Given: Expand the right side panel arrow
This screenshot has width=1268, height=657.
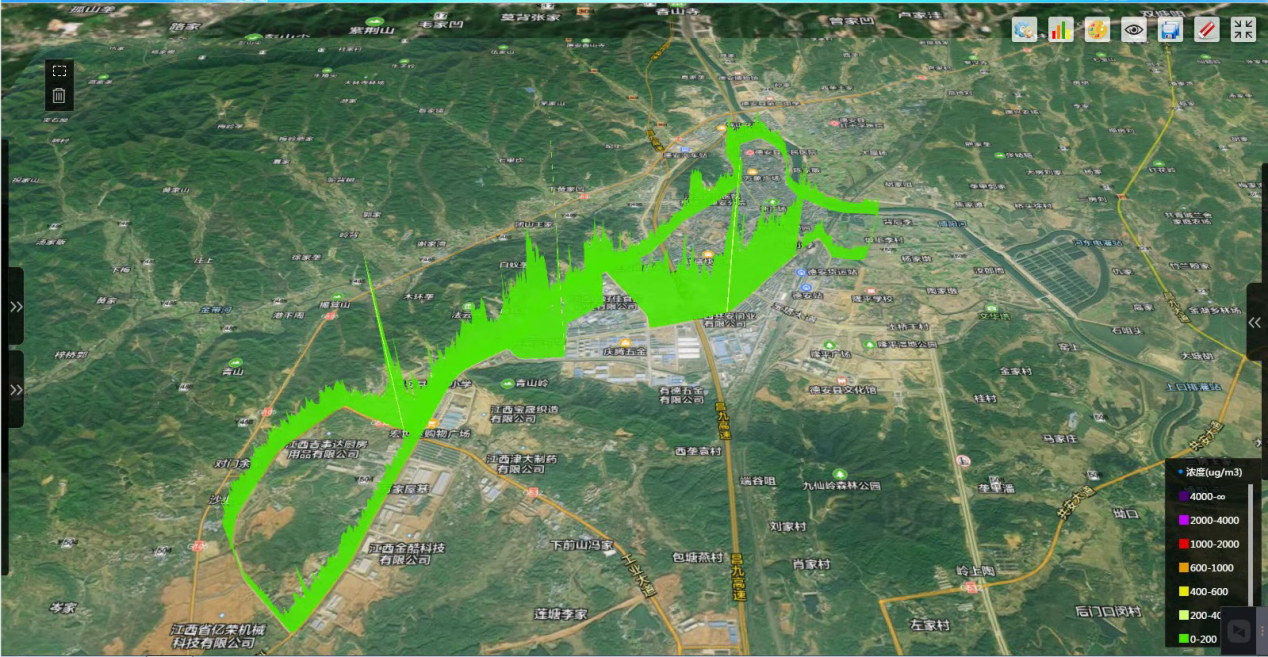Looking at the screenshot, I should tap(1255, 322).
